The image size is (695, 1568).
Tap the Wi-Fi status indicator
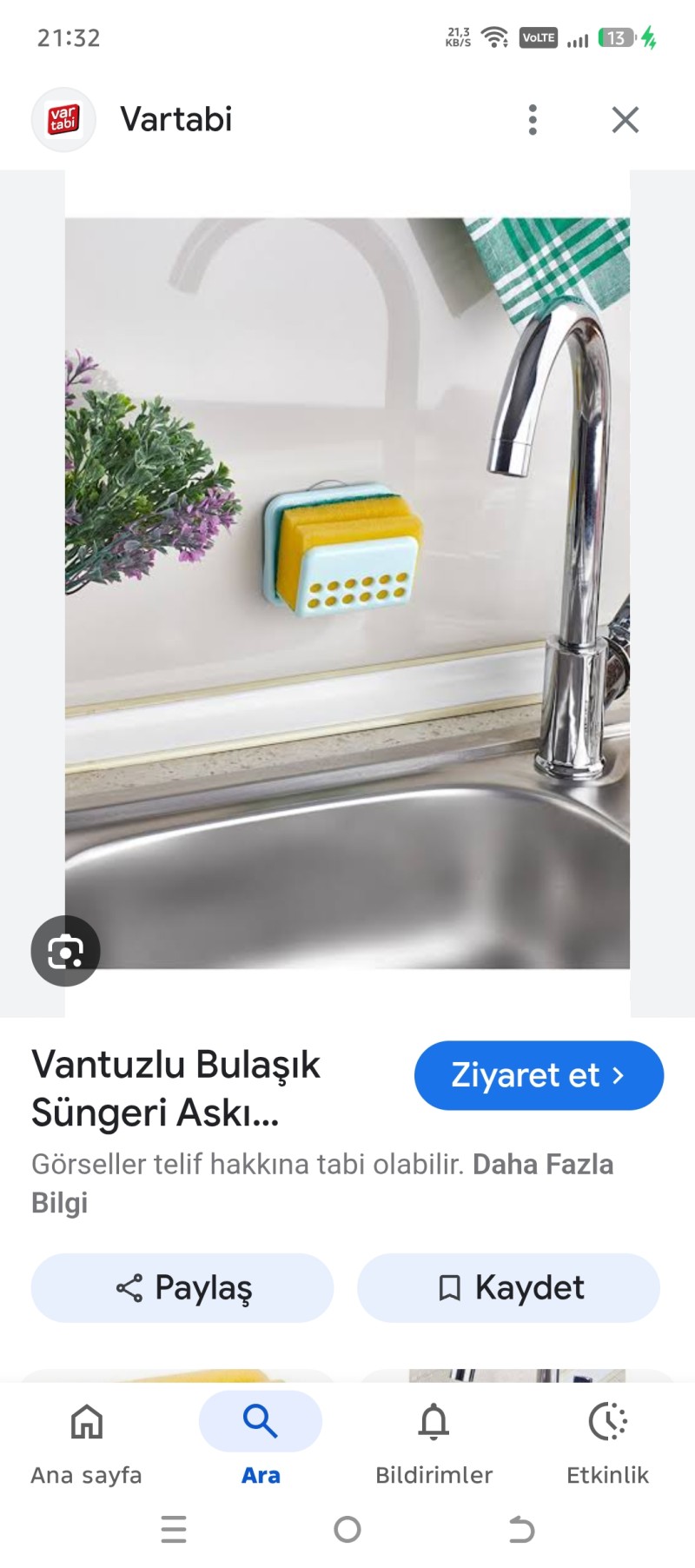495,37
